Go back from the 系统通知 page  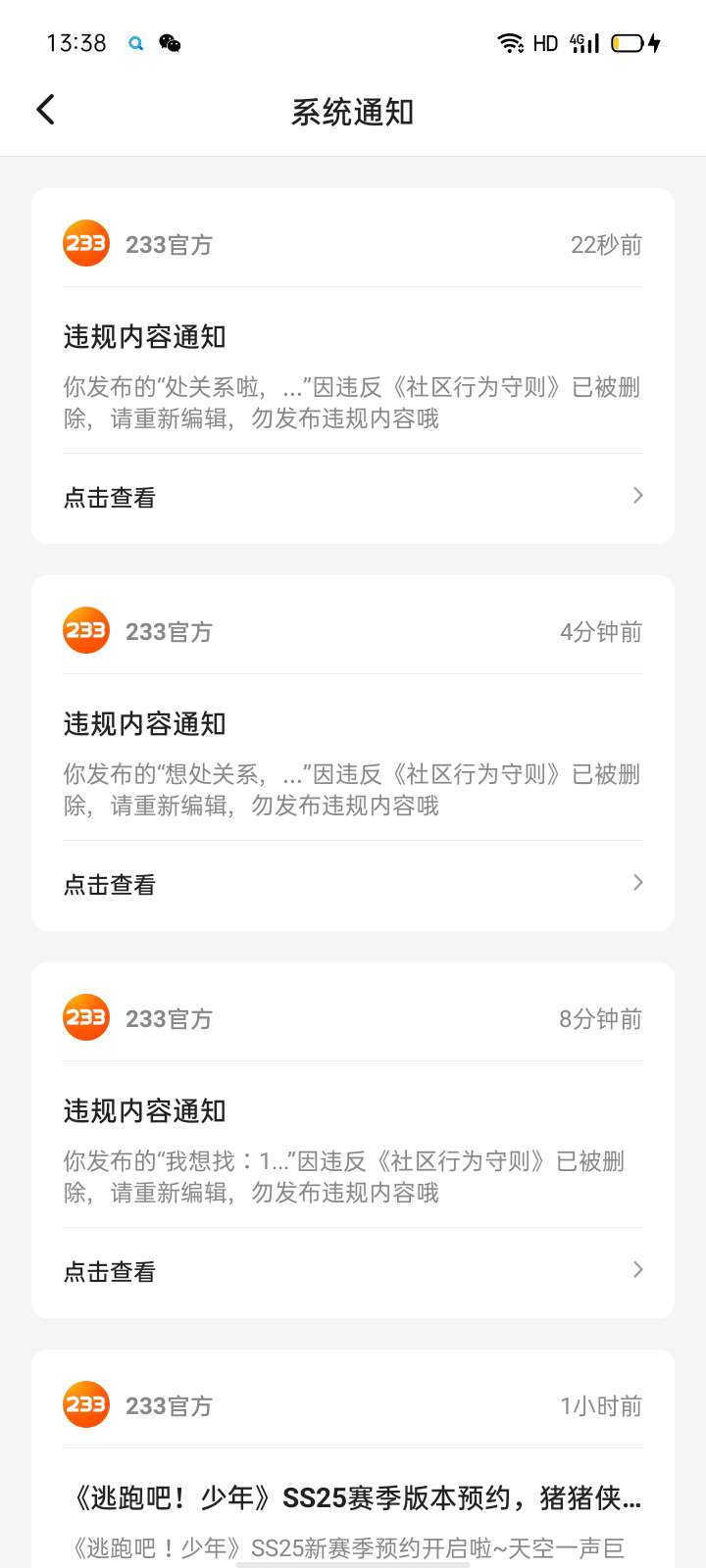[x=45, y=110]
